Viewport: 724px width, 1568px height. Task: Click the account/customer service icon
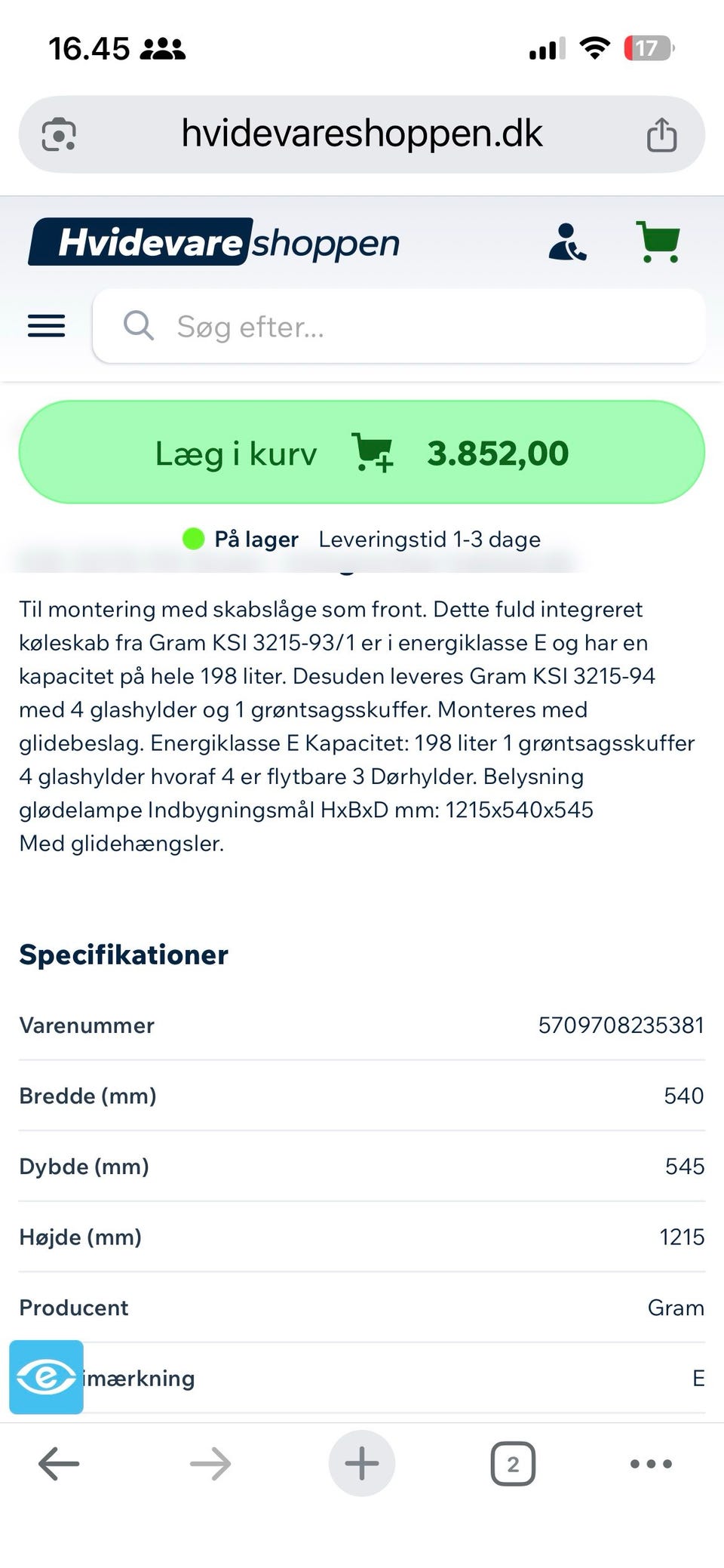click(568, 241)
